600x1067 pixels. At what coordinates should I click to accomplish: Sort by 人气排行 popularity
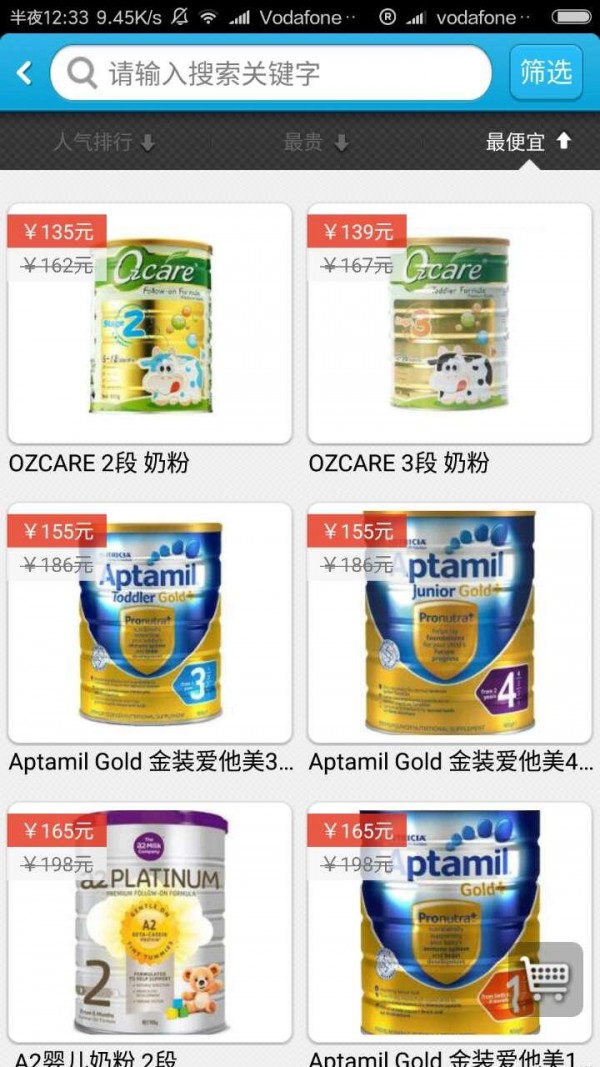click(104, 142)
